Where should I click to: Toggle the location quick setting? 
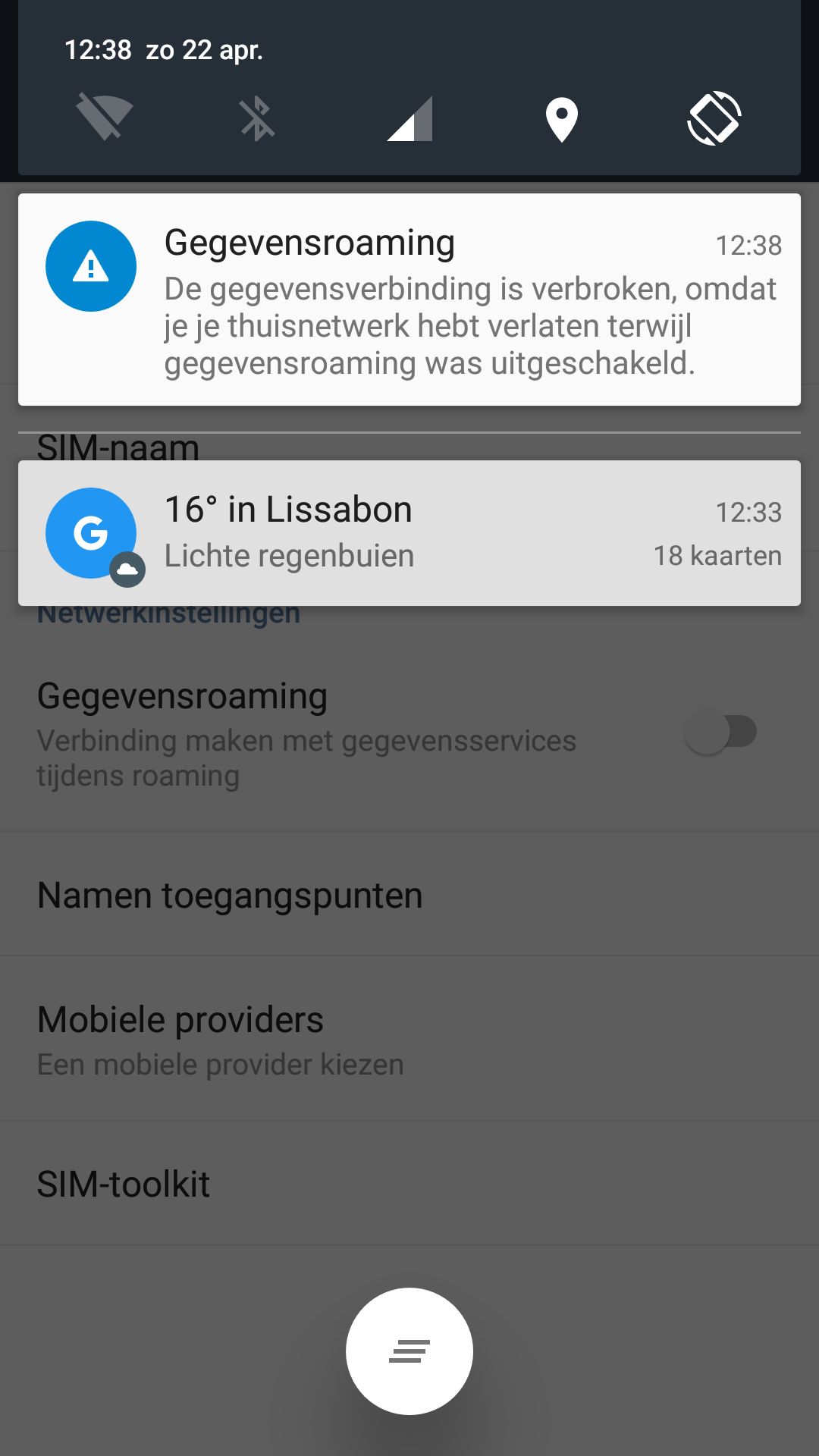pos(562,119)
